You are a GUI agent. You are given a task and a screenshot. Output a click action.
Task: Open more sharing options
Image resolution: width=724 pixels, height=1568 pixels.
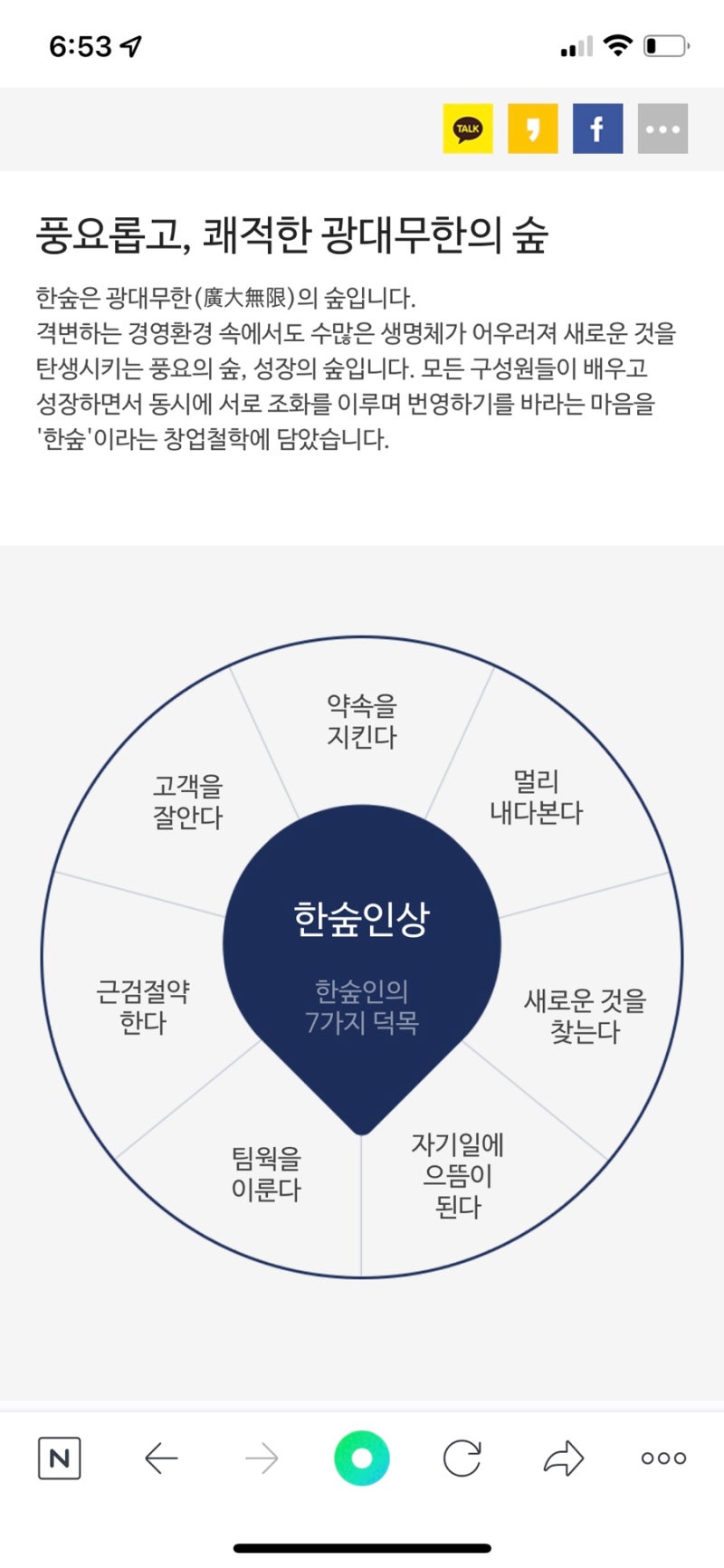tap(662, 129)
